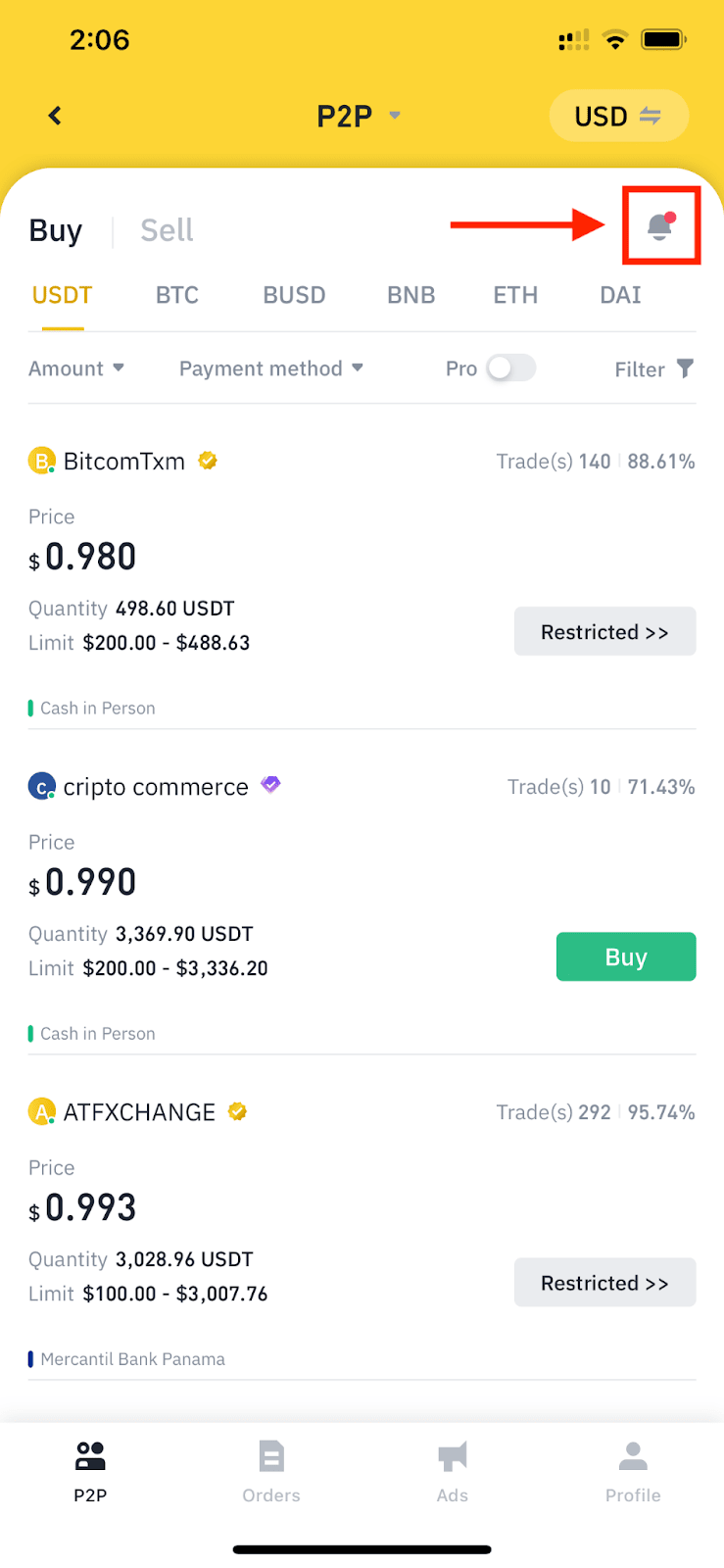Viewport: 724px width, 1568px height.
Task: Enable the Pro toggle
Action: (x=510, y=368)
